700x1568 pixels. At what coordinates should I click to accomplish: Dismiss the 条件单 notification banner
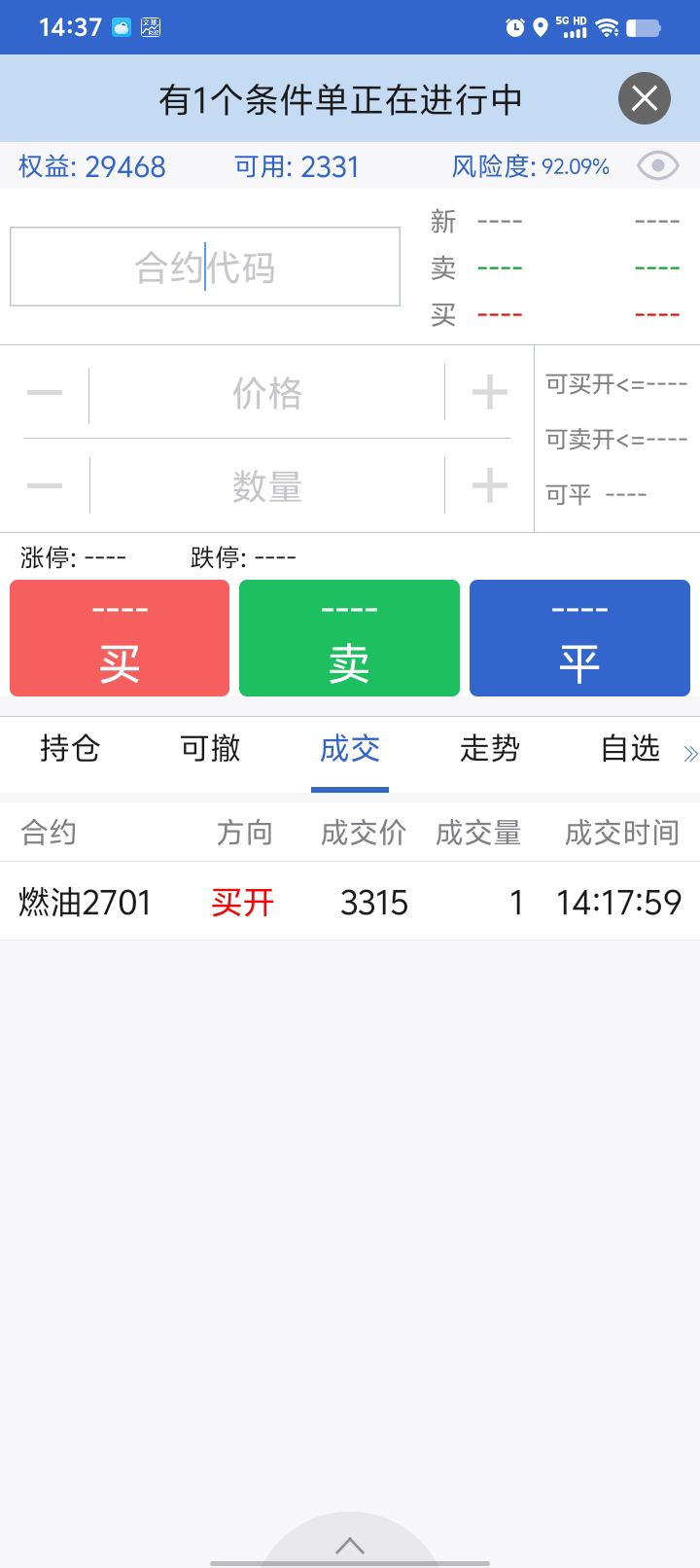coord(645,98)
